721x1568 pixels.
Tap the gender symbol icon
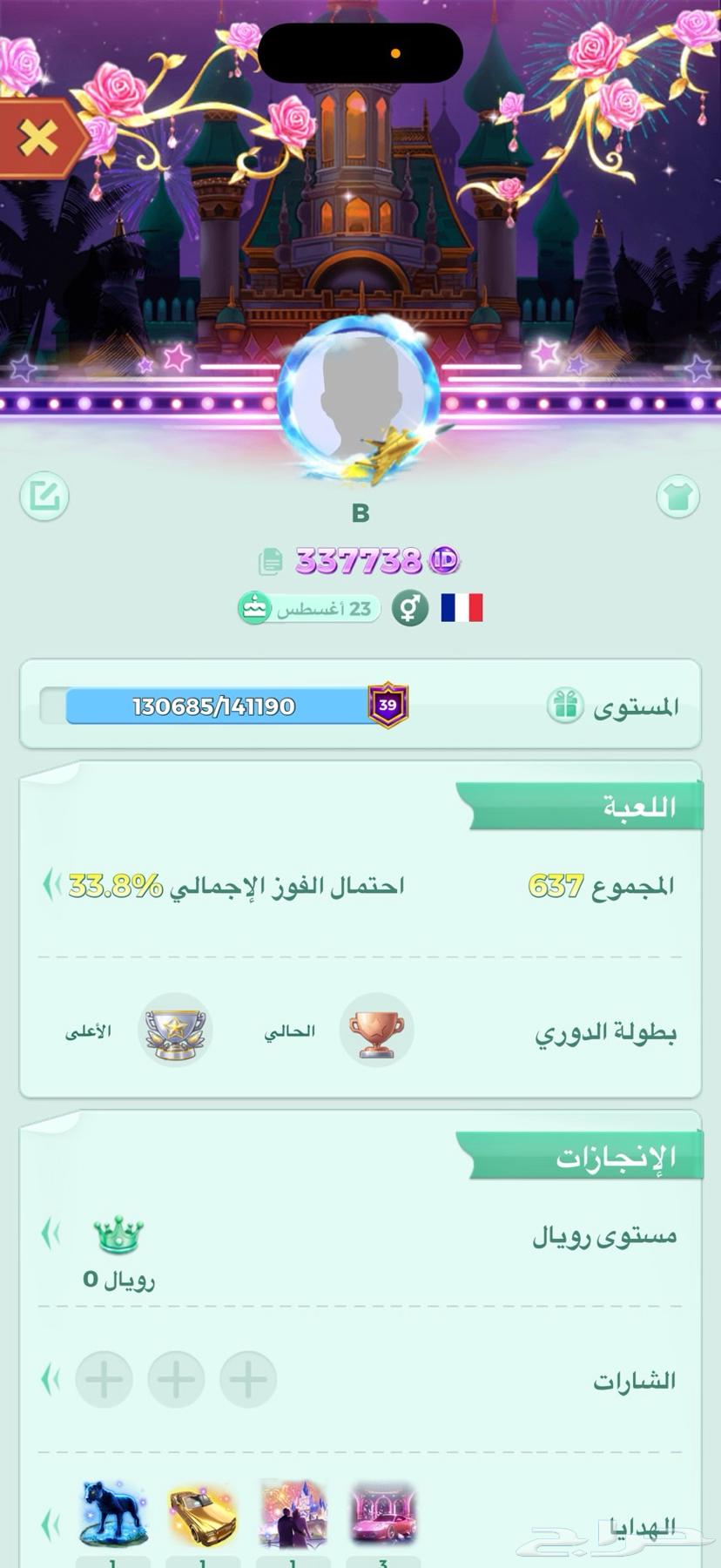(x=409, y=607)
